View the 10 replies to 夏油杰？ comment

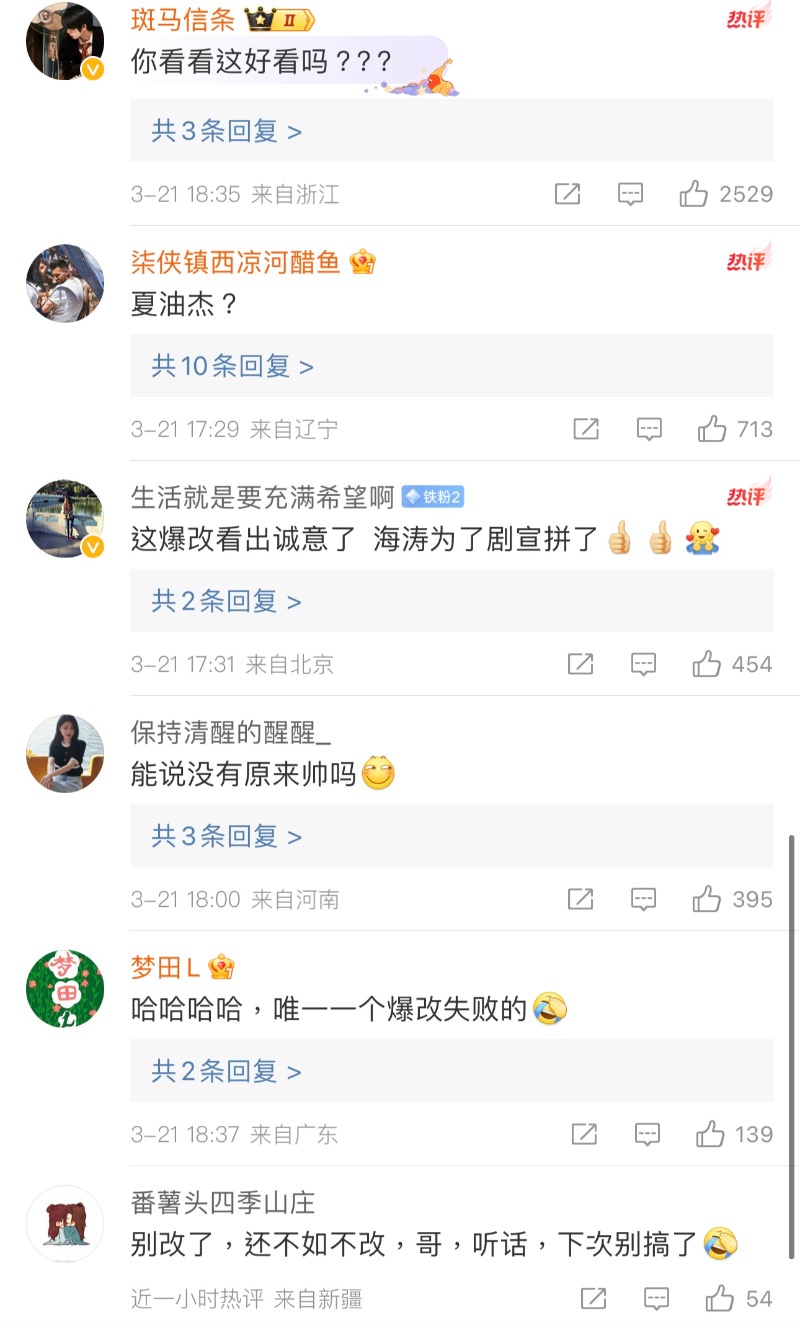(x=233, y=366)
